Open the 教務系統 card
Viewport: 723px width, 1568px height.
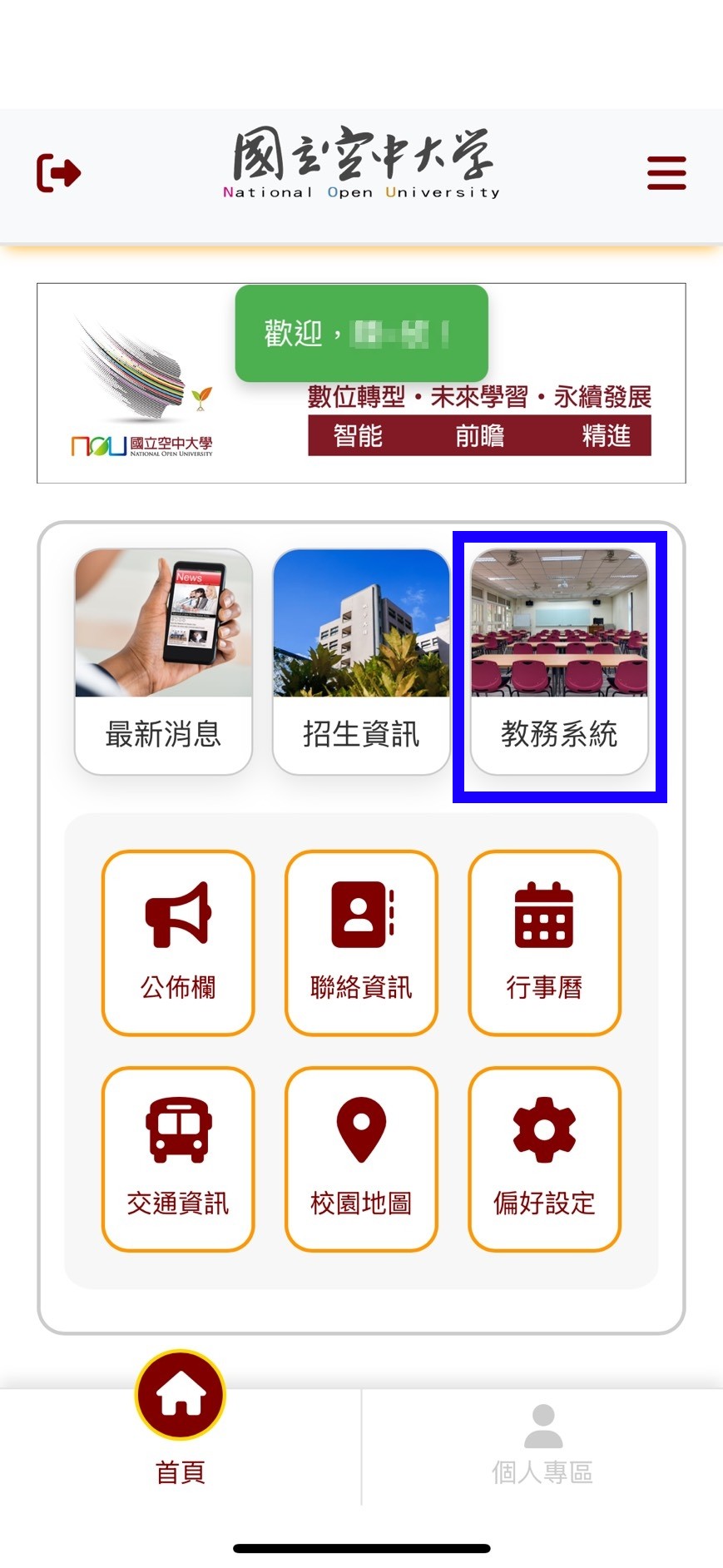tap(559, 662)
